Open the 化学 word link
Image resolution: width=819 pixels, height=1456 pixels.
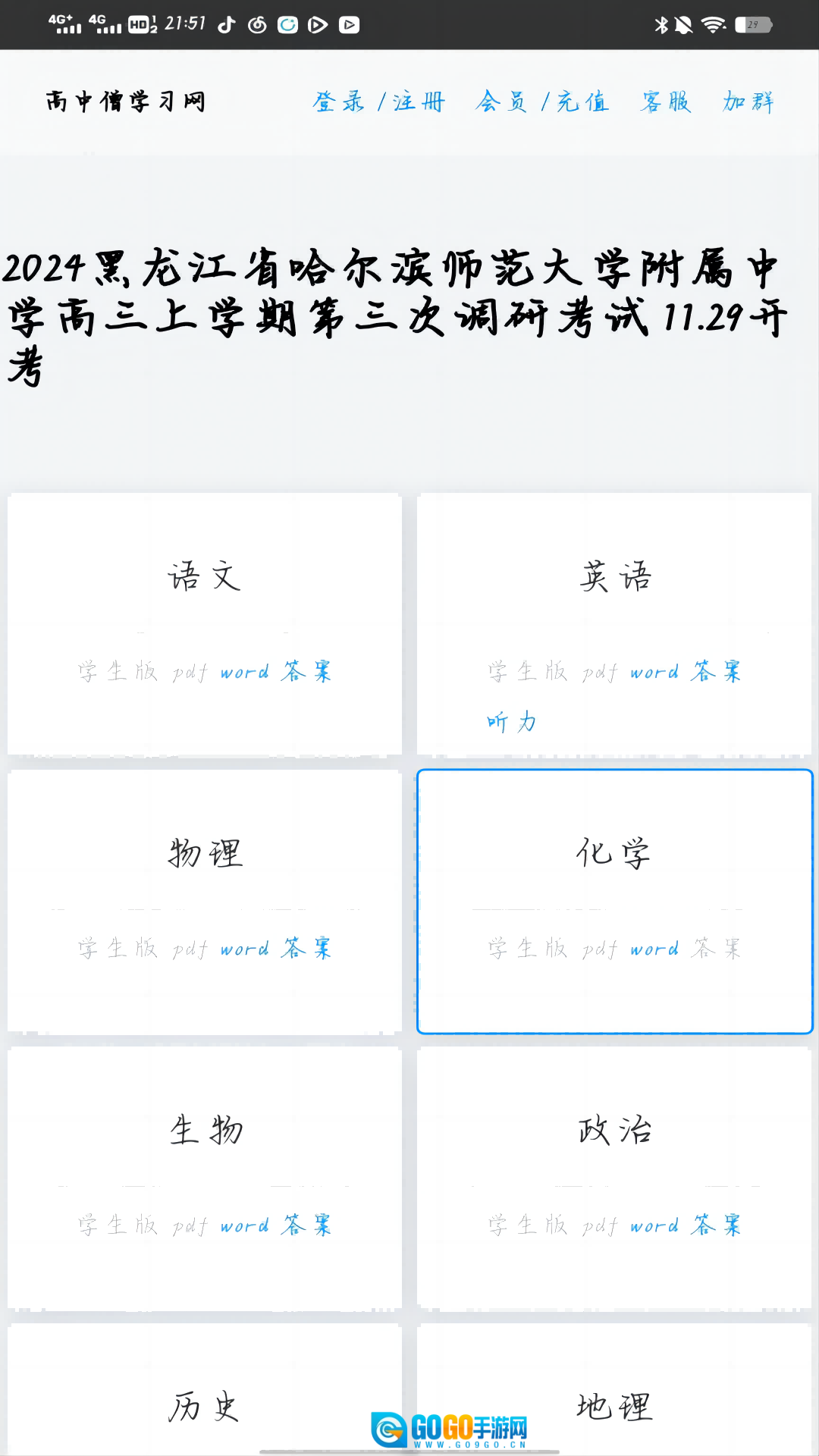coord(654,949)
